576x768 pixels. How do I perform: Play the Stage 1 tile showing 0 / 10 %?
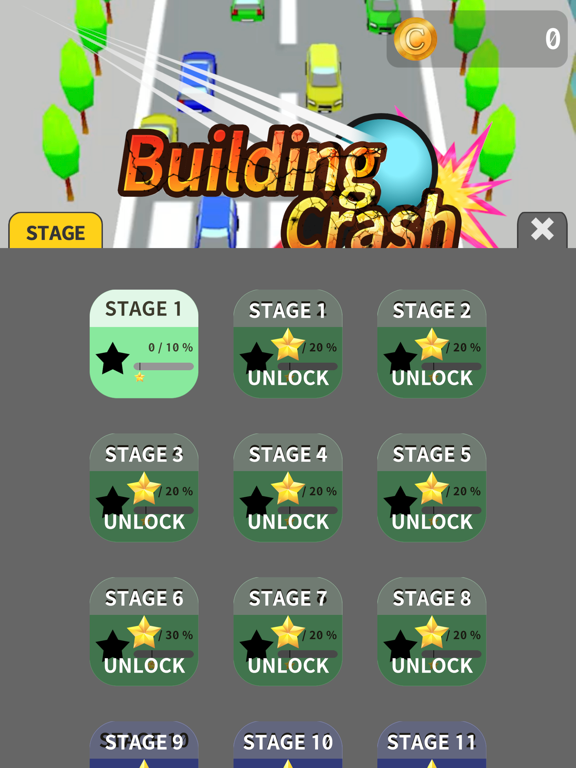click(x=144, y=343)
